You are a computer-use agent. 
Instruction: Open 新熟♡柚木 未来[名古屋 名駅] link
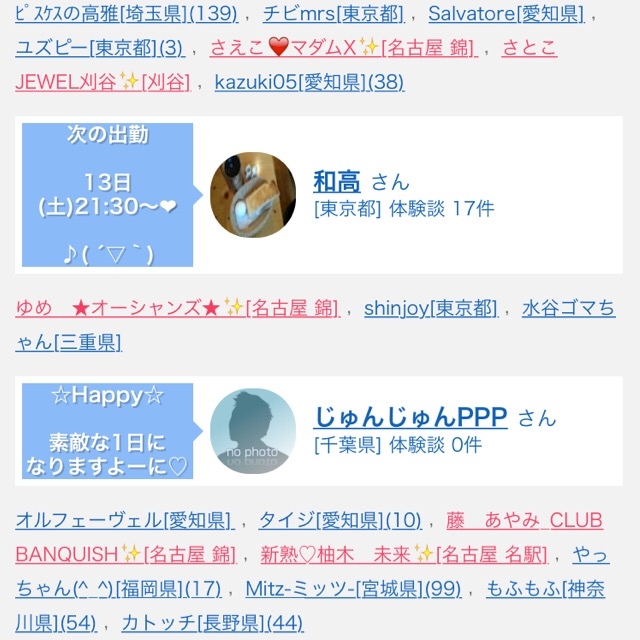(404, 555)
